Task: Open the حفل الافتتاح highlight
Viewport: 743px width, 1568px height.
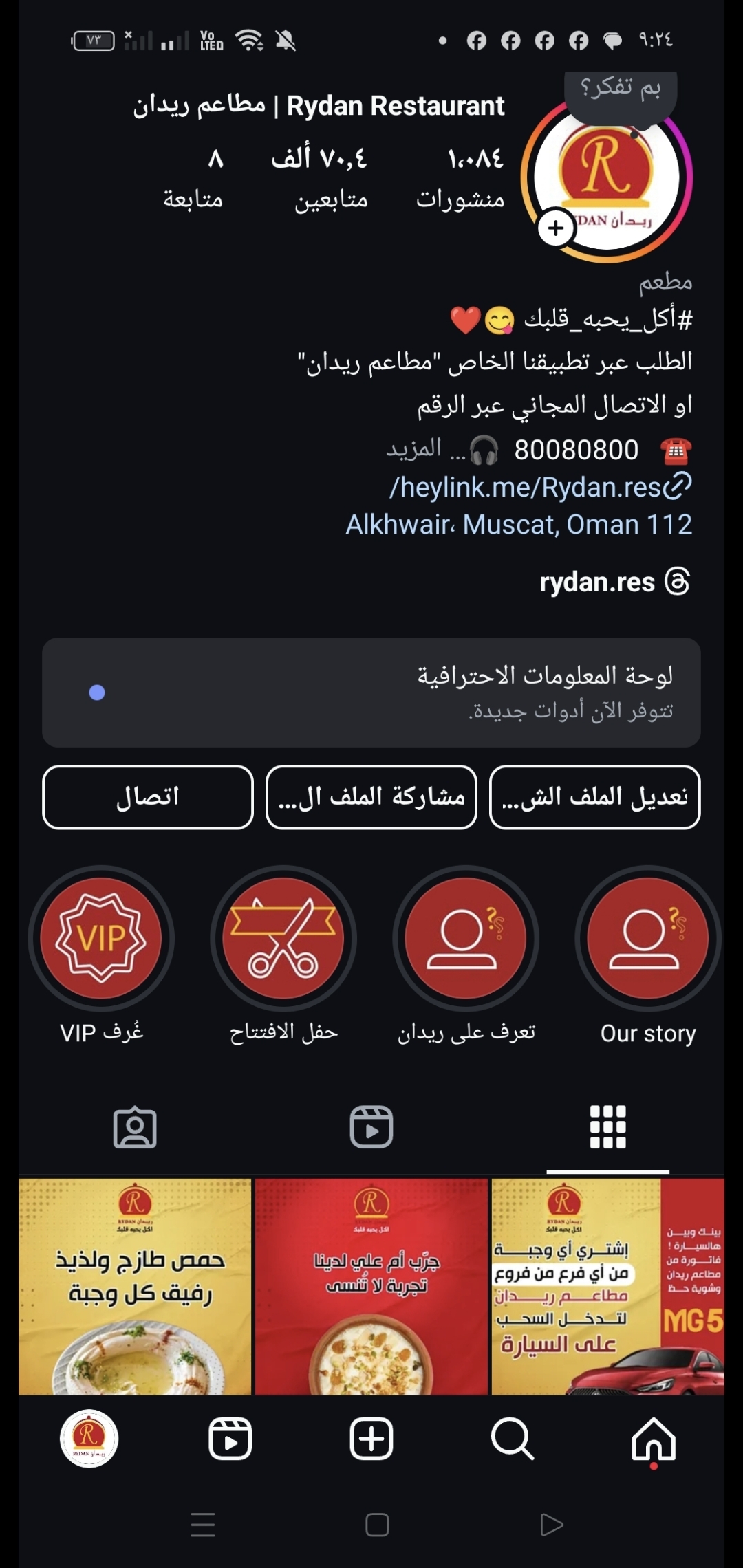Action: [283, 939]
